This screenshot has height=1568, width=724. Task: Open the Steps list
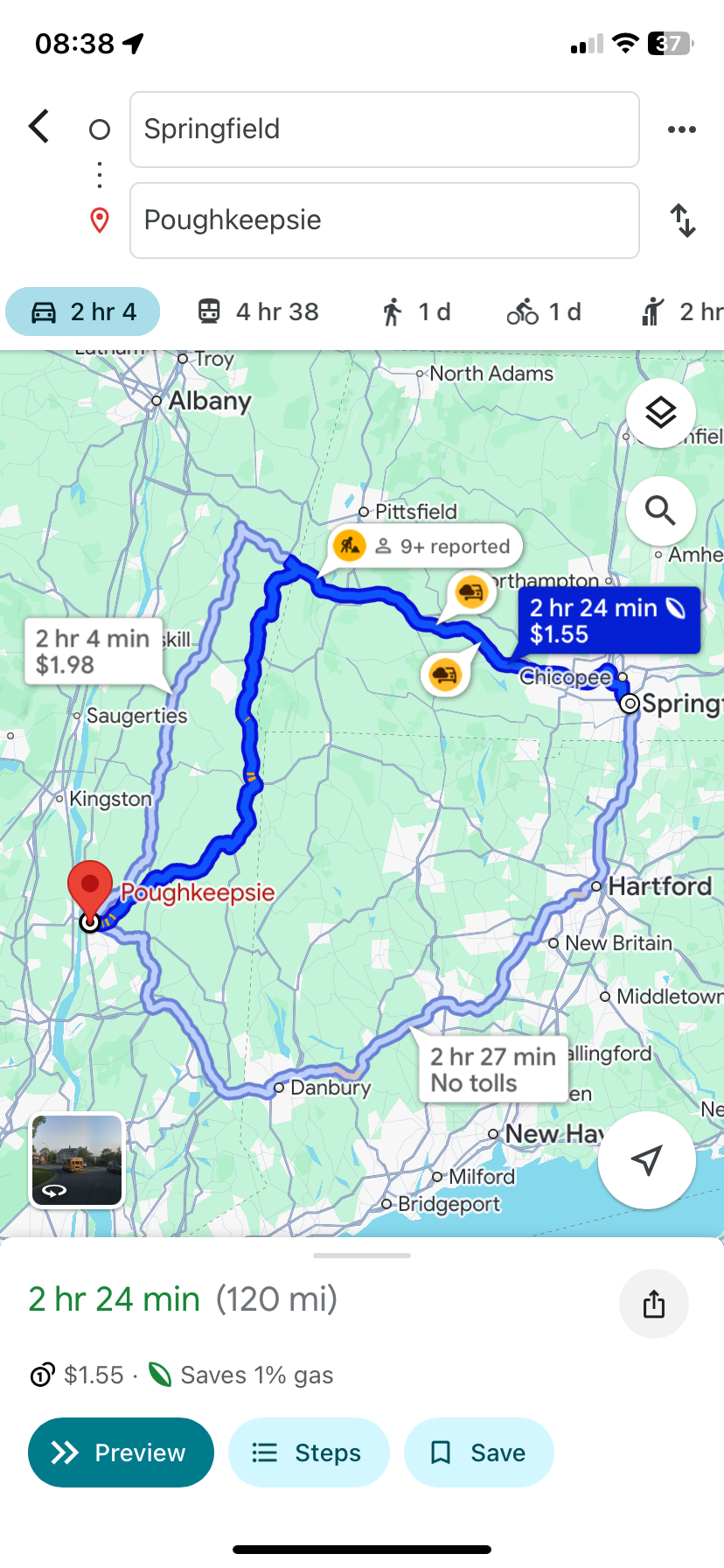point(309,1452)
